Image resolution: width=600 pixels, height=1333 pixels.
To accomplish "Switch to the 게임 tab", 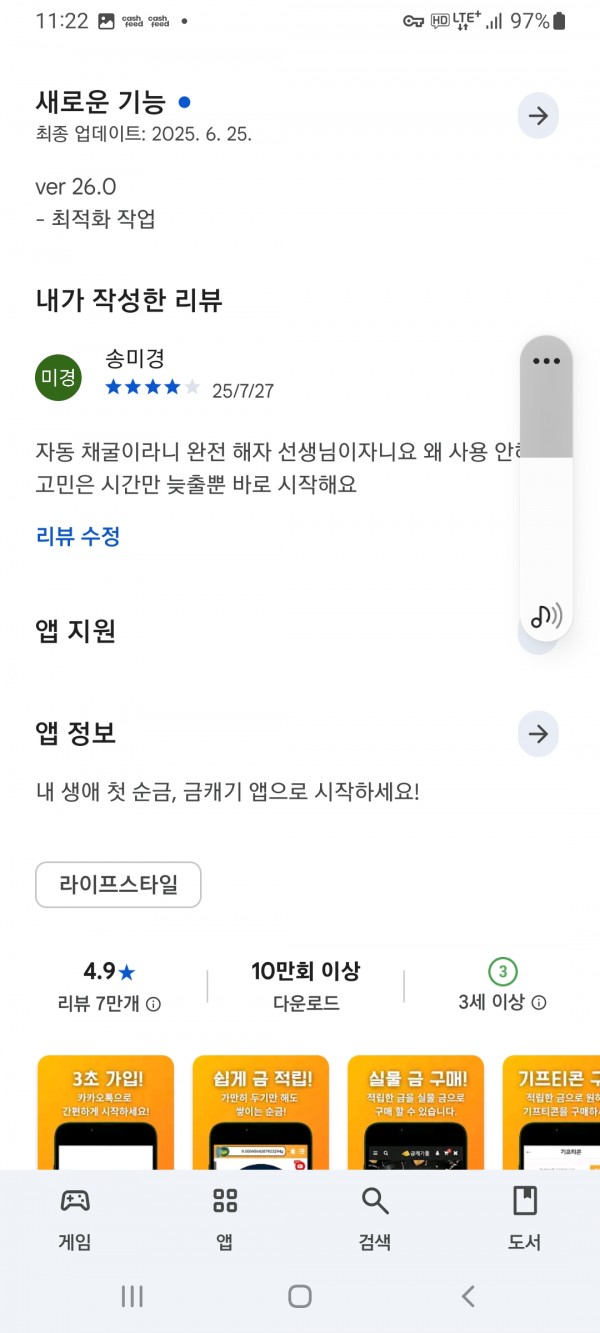I will [x=75, y=1219].
